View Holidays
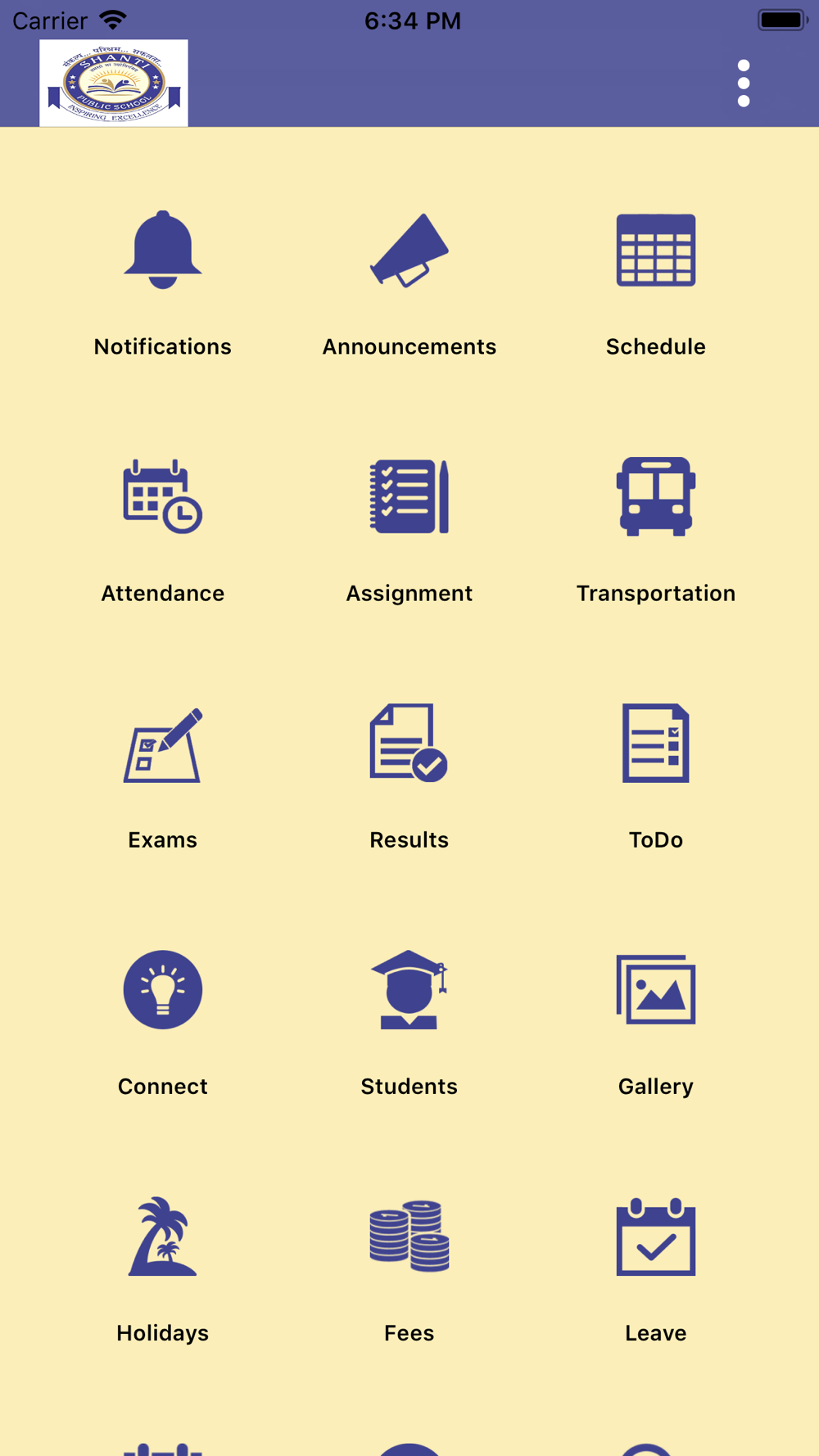The image size is (819, 1456). pyautogui.click(x=163, y=1270)
